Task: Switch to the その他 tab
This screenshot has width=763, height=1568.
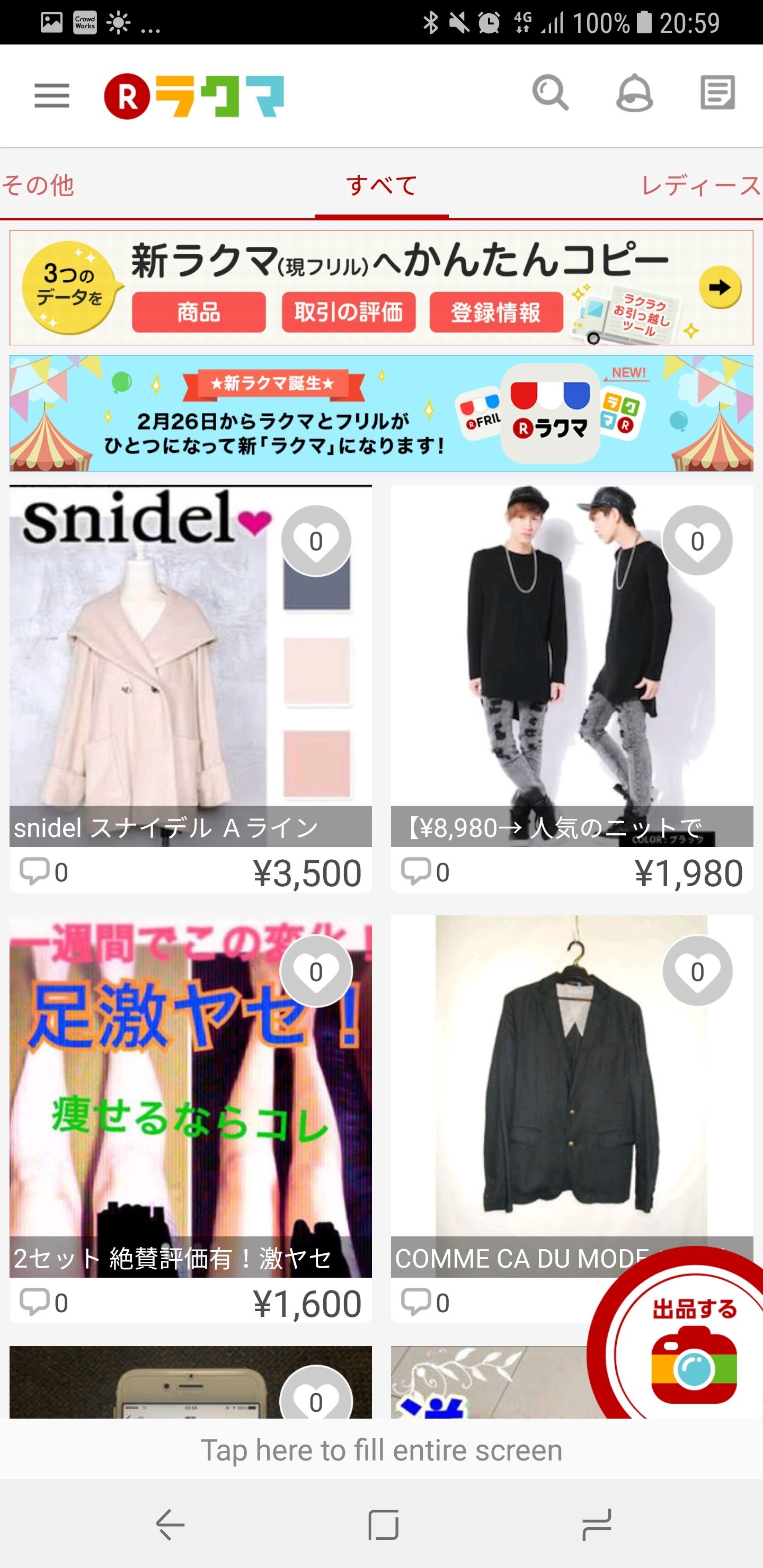Action: 38,185
